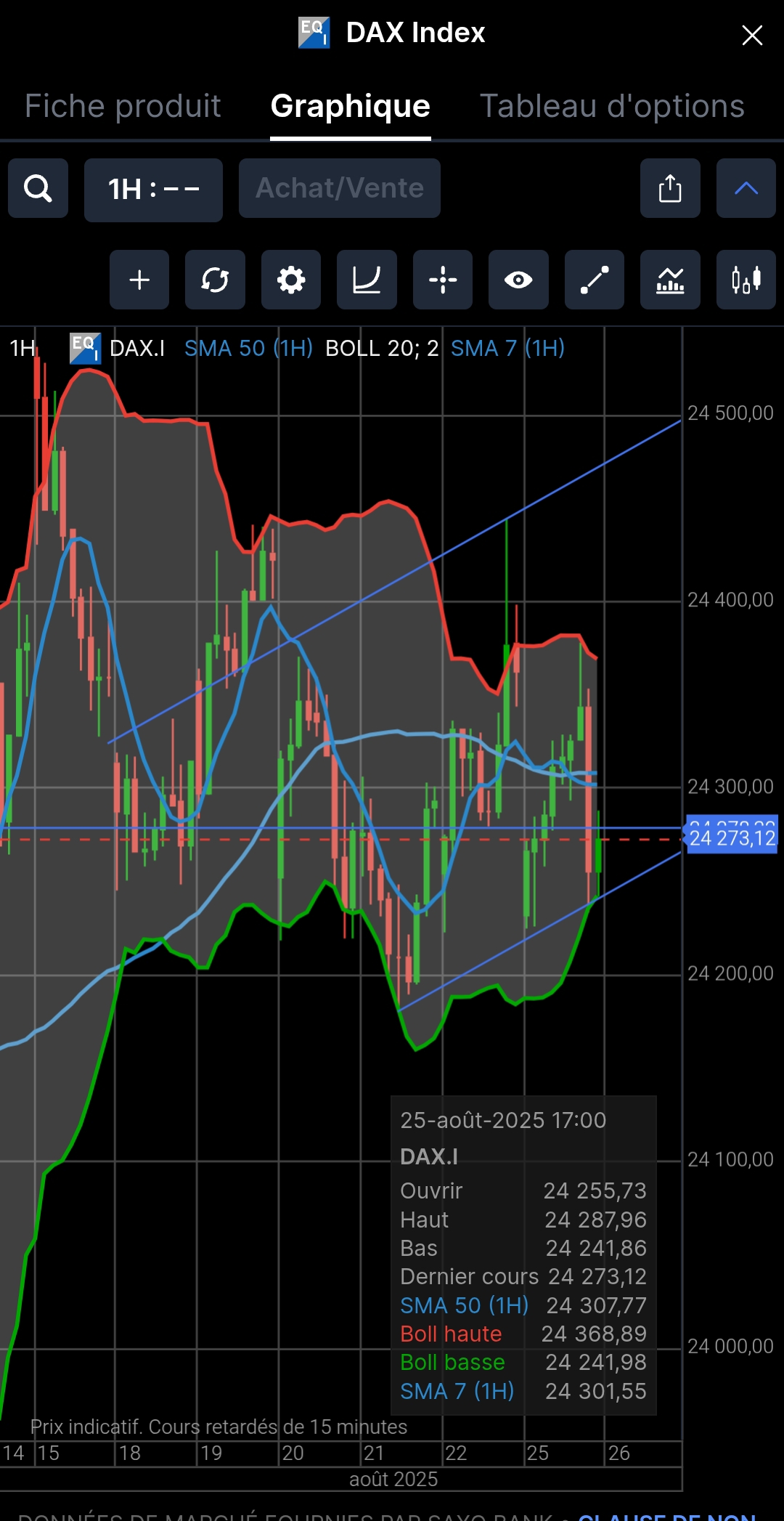Refresh the chart data
784x1521 pixels.
click(x=215, y=280)
